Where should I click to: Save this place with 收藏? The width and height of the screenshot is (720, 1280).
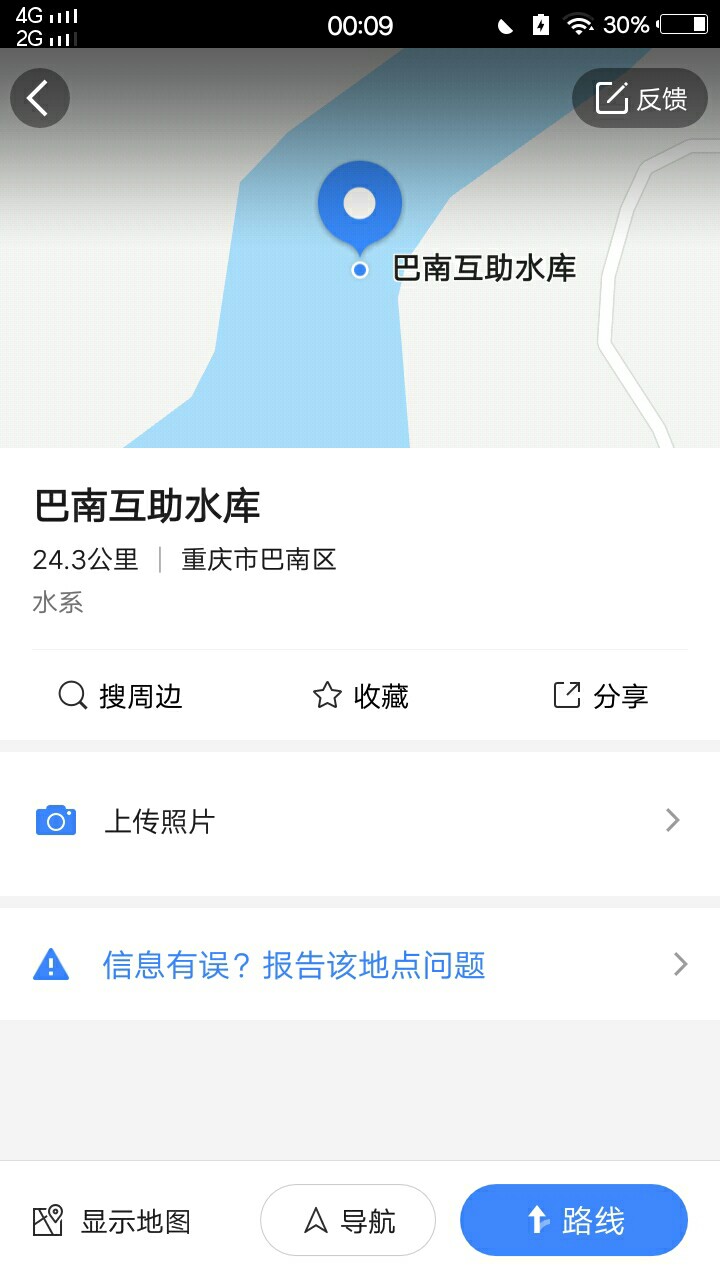[x=360, y=696]
